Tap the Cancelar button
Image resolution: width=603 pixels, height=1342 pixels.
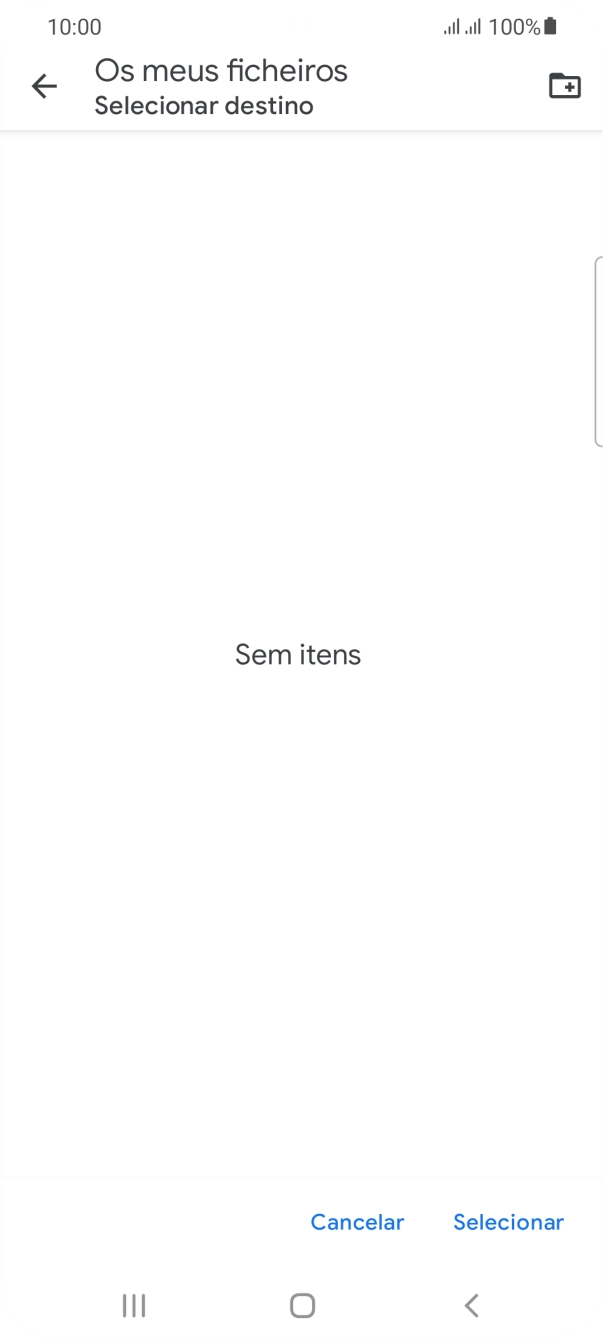click(x=357, y=1222)
